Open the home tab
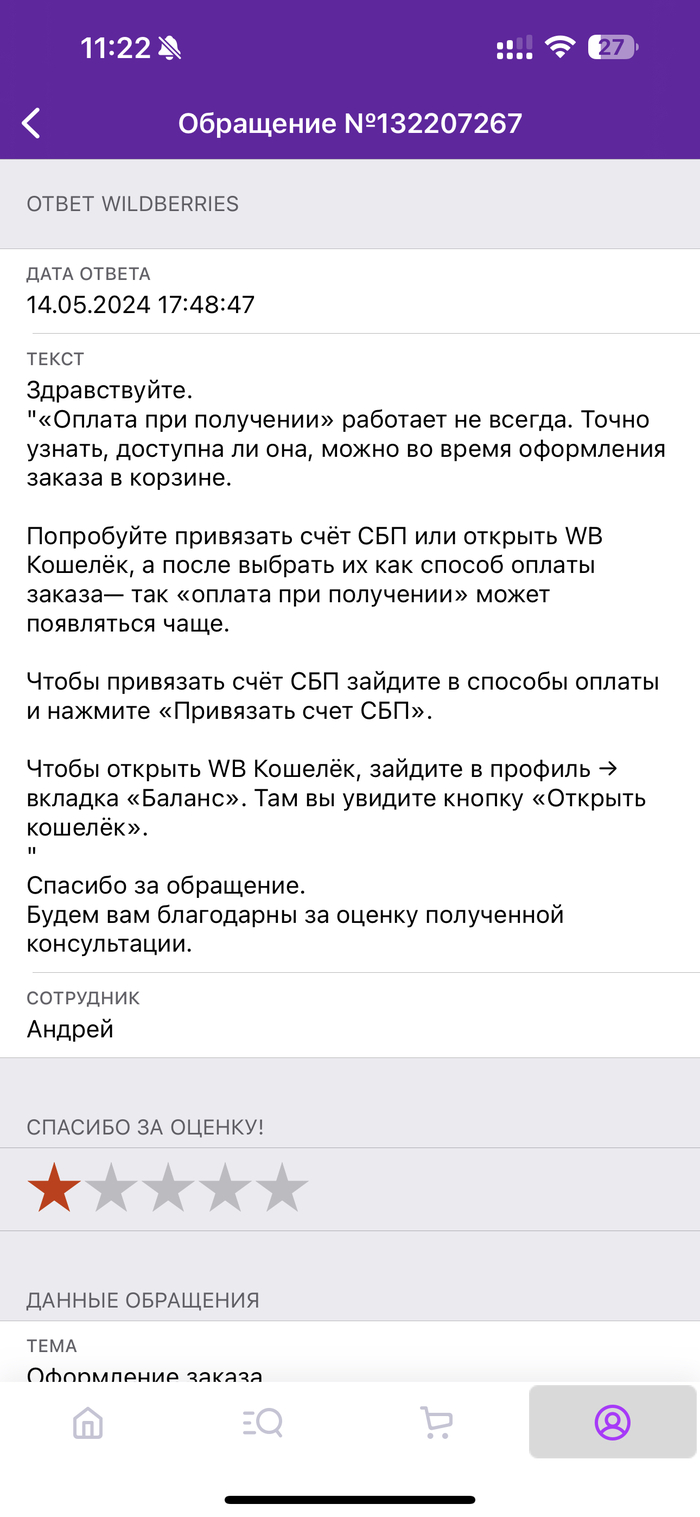700x1517 pixels. pyautogui.click(x=88, y=1421)
